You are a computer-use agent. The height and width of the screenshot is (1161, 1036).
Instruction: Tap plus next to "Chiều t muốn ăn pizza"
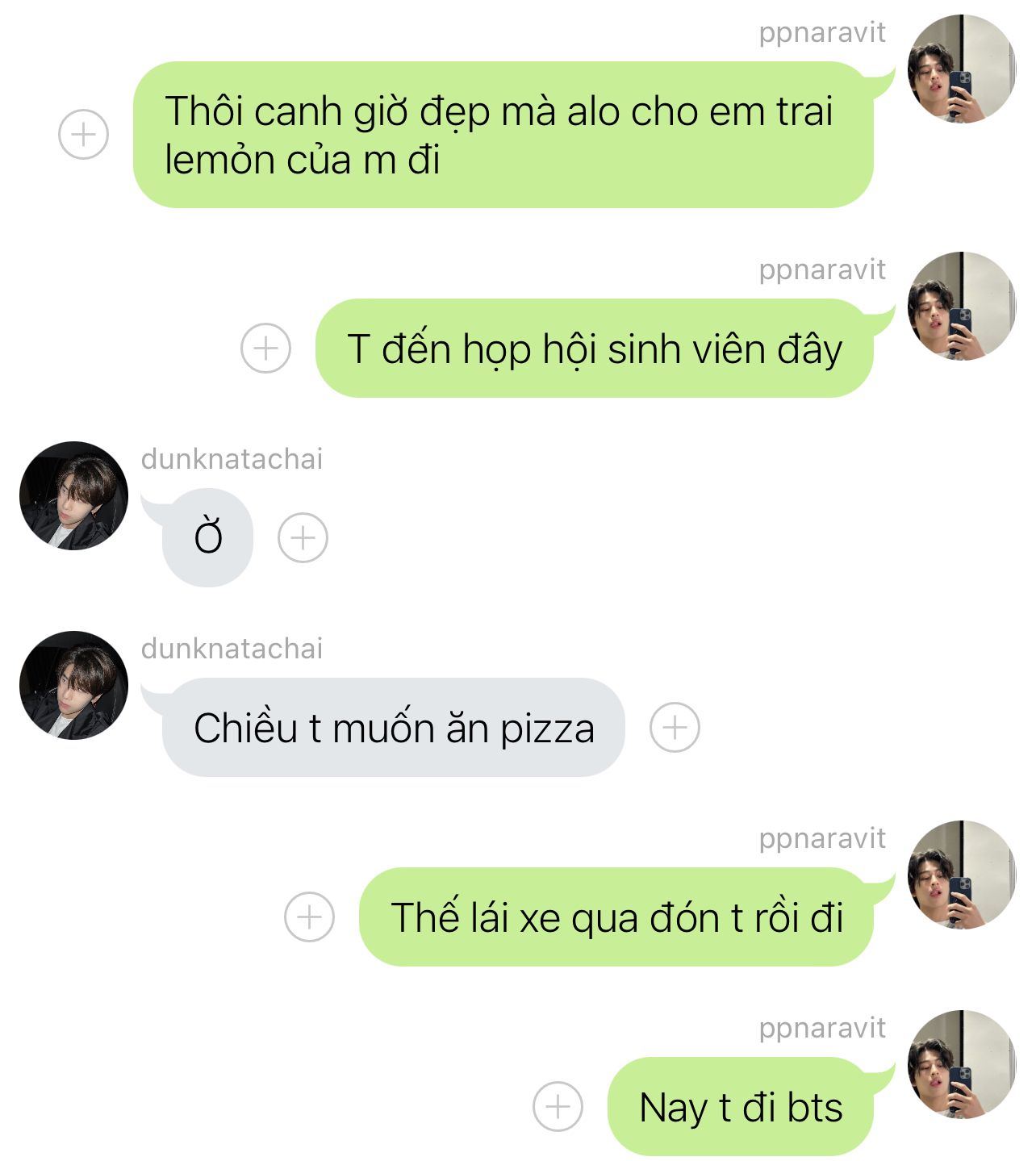coord(675,727)
